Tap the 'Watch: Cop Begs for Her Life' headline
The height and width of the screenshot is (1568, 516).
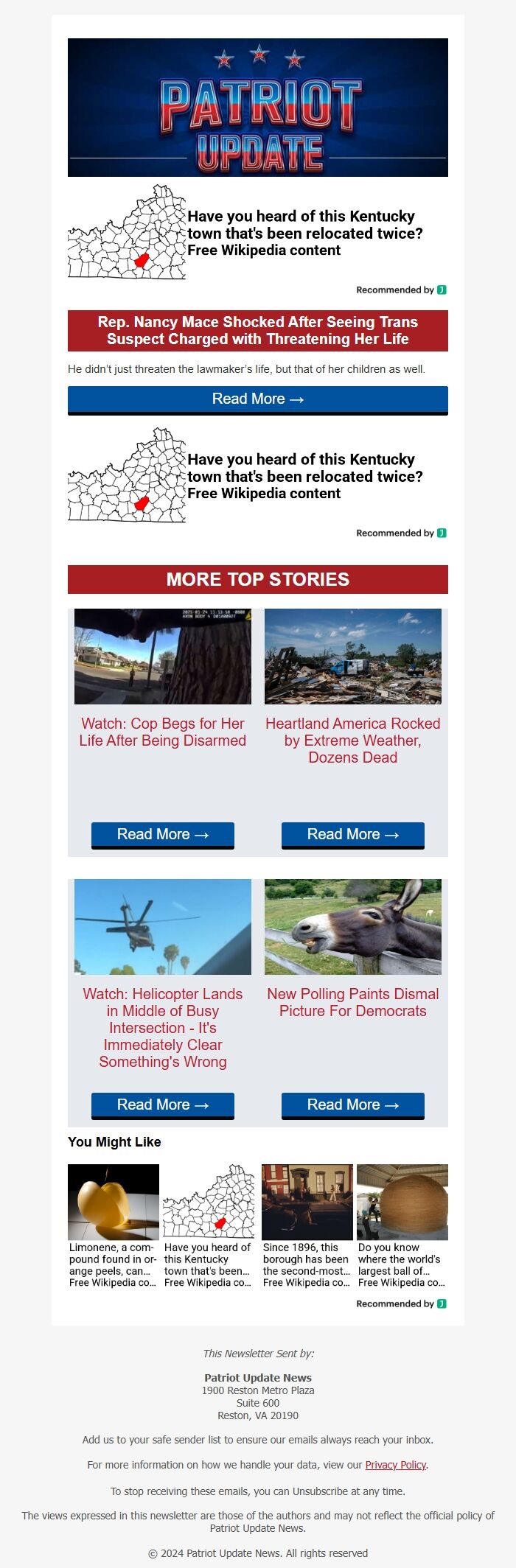click(162, 732)
